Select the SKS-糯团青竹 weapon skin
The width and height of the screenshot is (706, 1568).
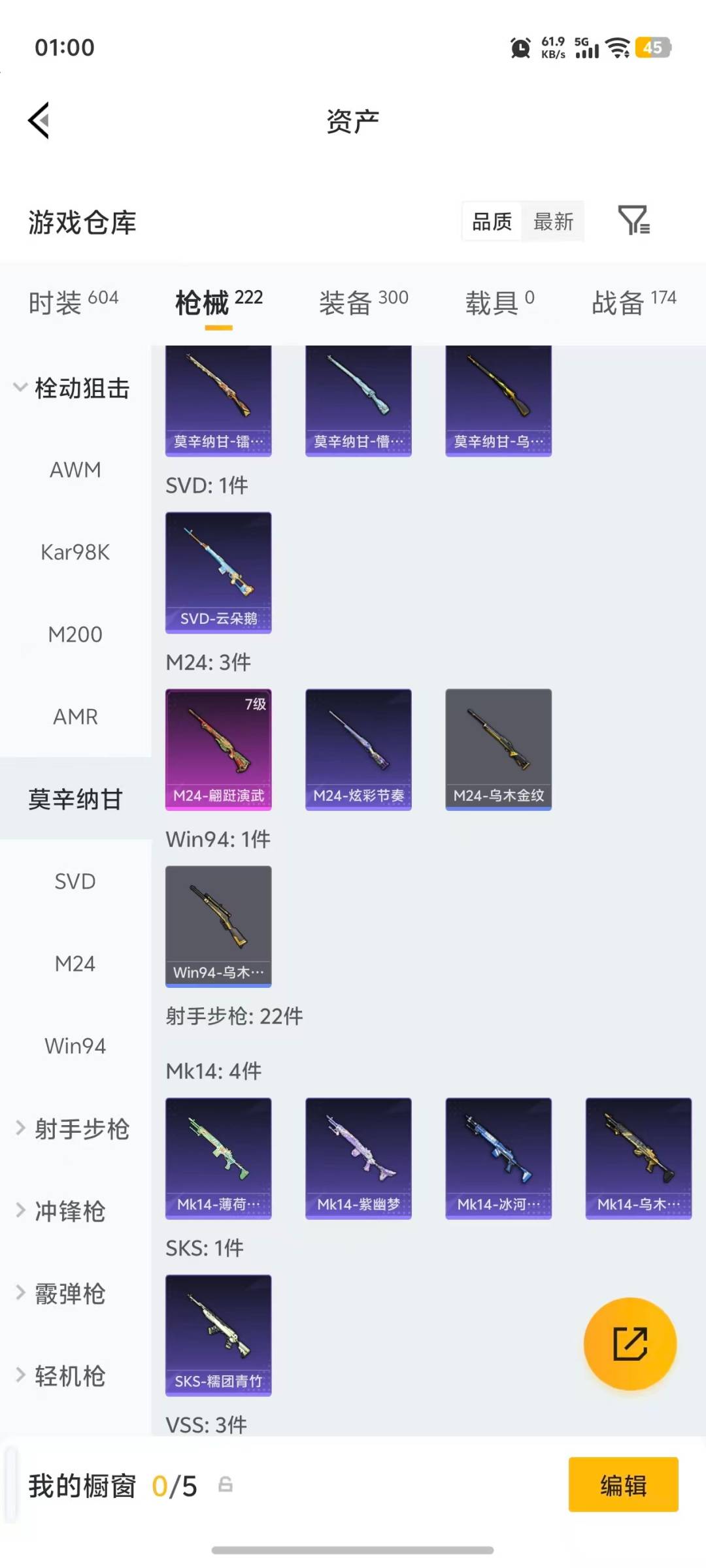point(218,1335)
